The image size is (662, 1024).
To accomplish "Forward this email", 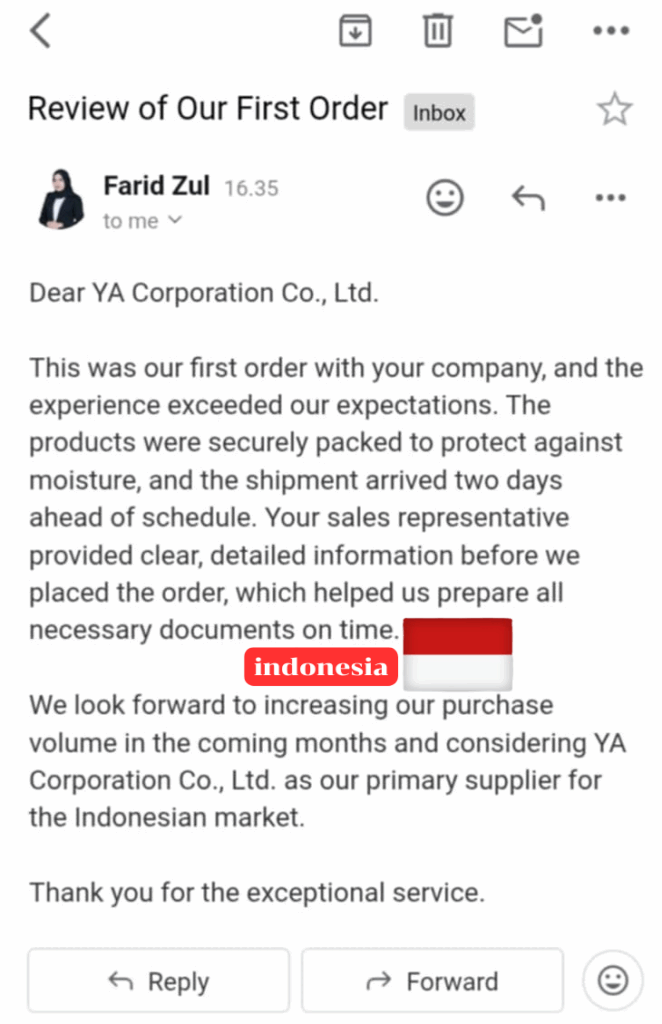I will [x=432, y=981].
